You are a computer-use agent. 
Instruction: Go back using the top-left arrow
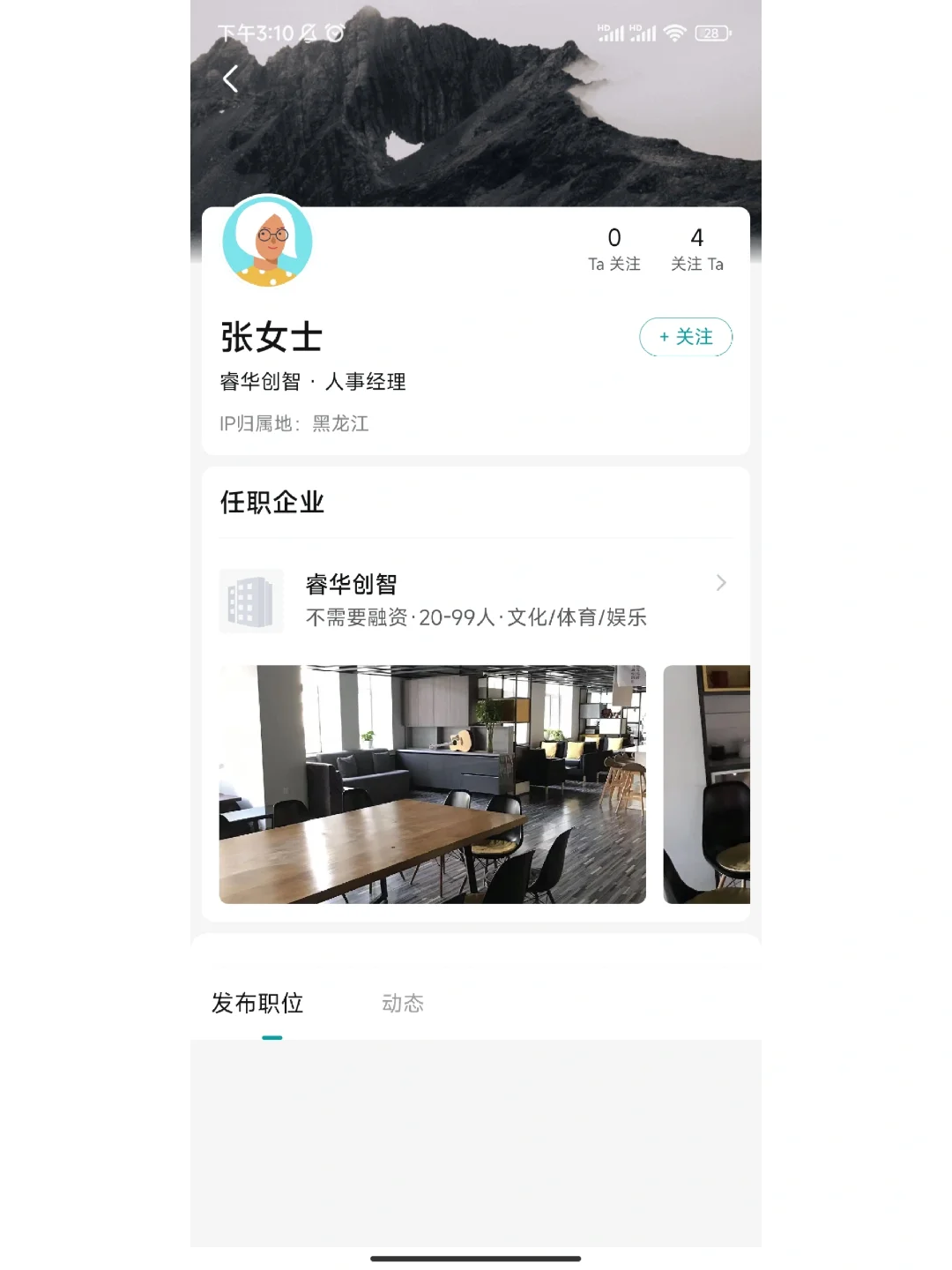coord(231,79)
